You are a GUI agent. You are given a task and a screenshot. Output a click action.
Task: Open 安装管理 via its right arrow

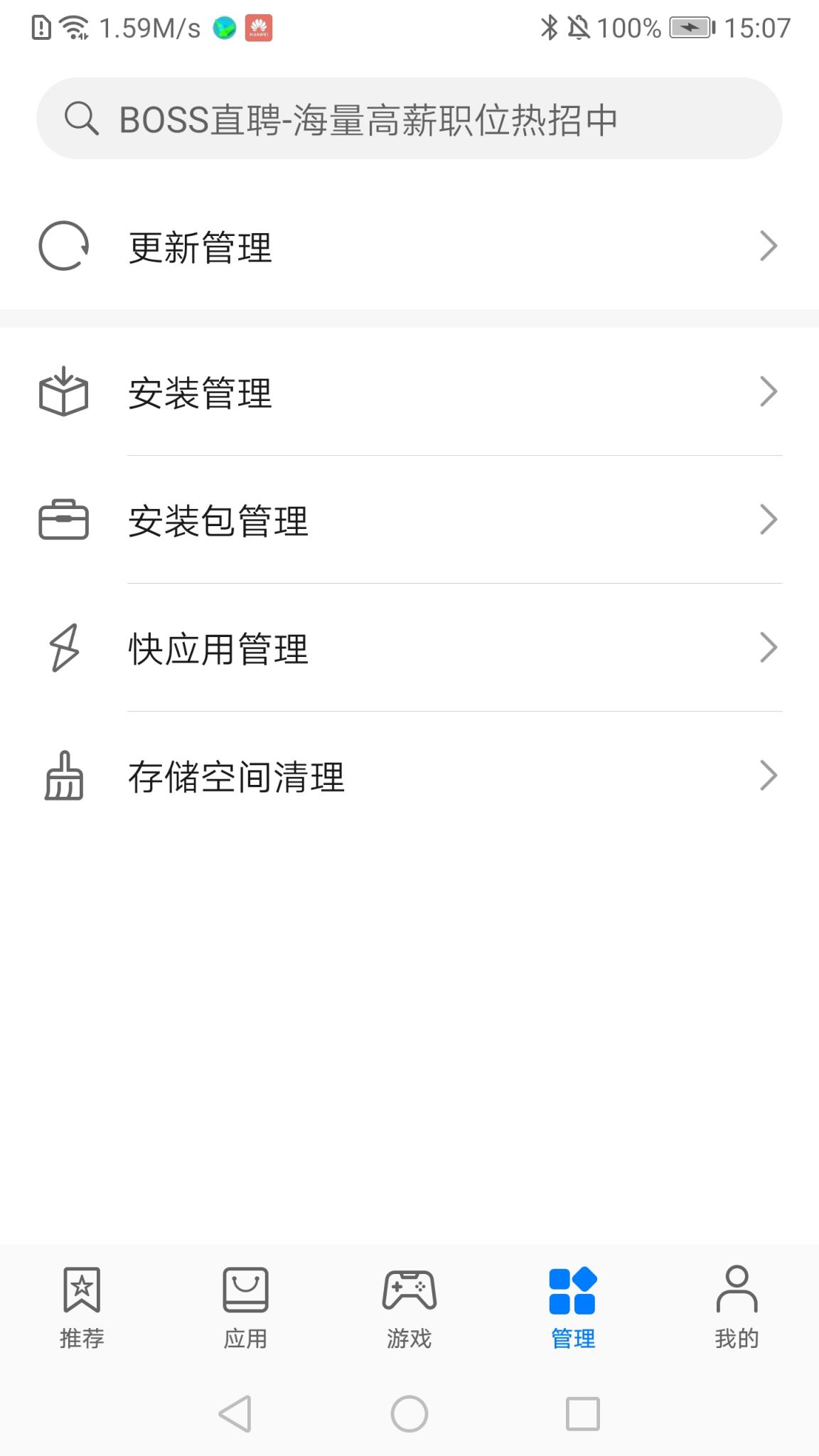769,391
